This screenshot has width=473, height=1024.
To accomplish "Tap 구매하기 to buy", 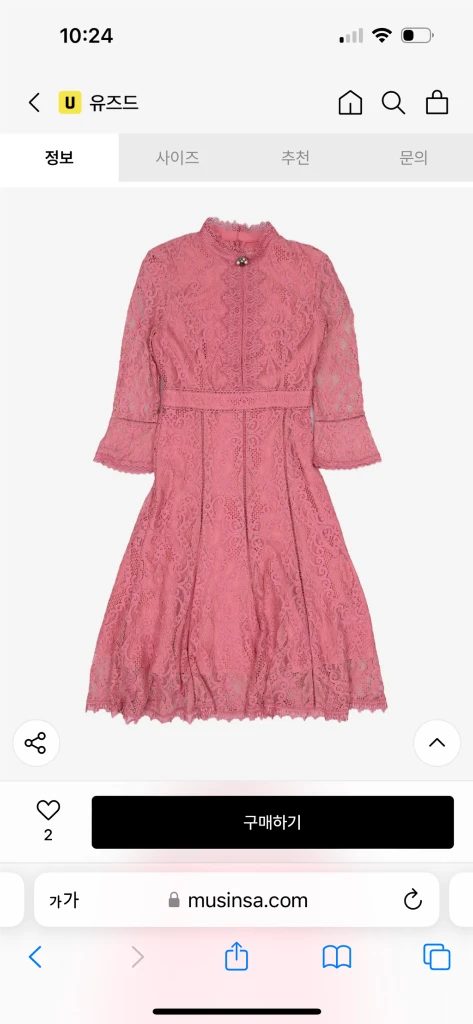I will (x=272, y=822).
